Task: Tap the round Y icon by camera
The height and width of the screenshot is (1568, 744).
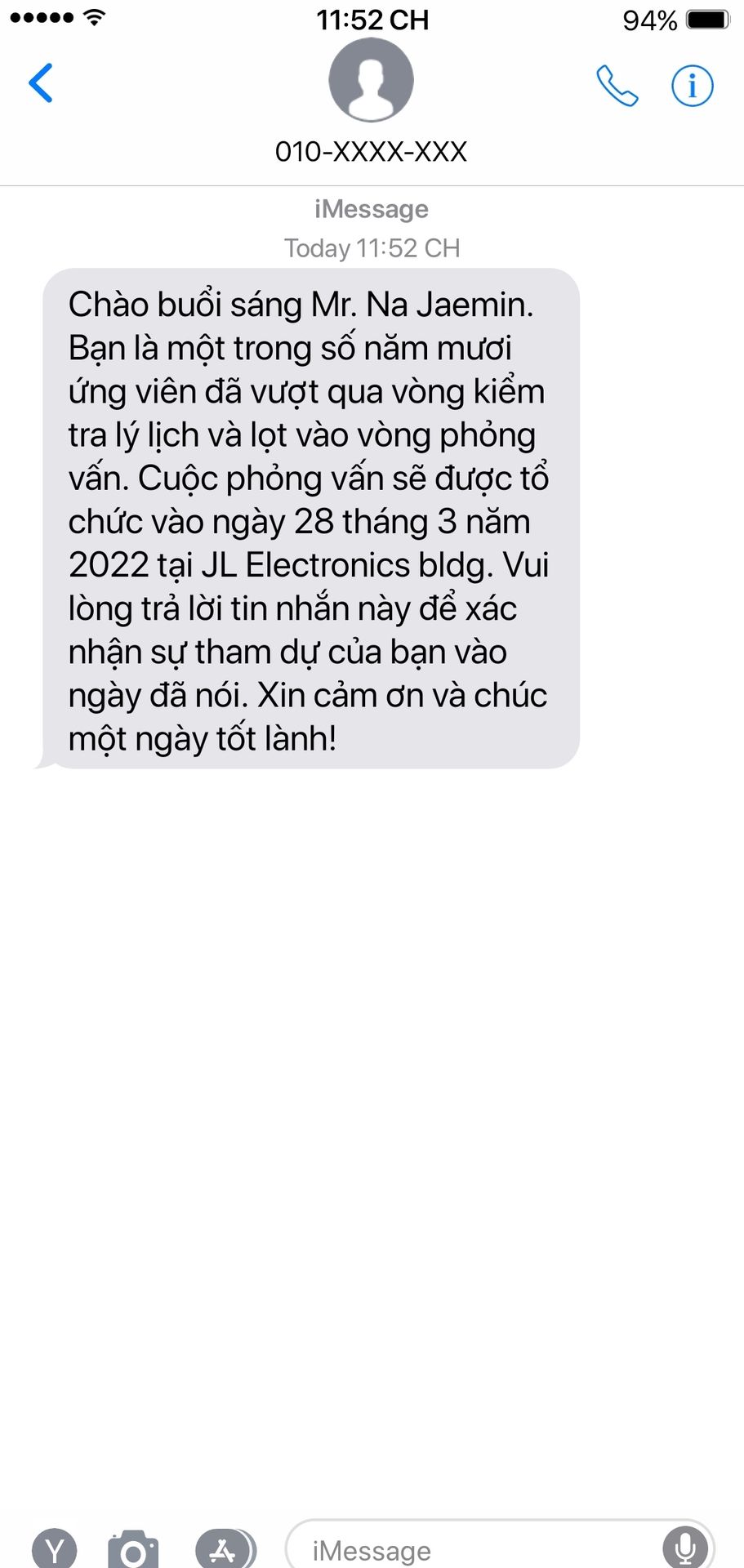Action: [55, 1549]
